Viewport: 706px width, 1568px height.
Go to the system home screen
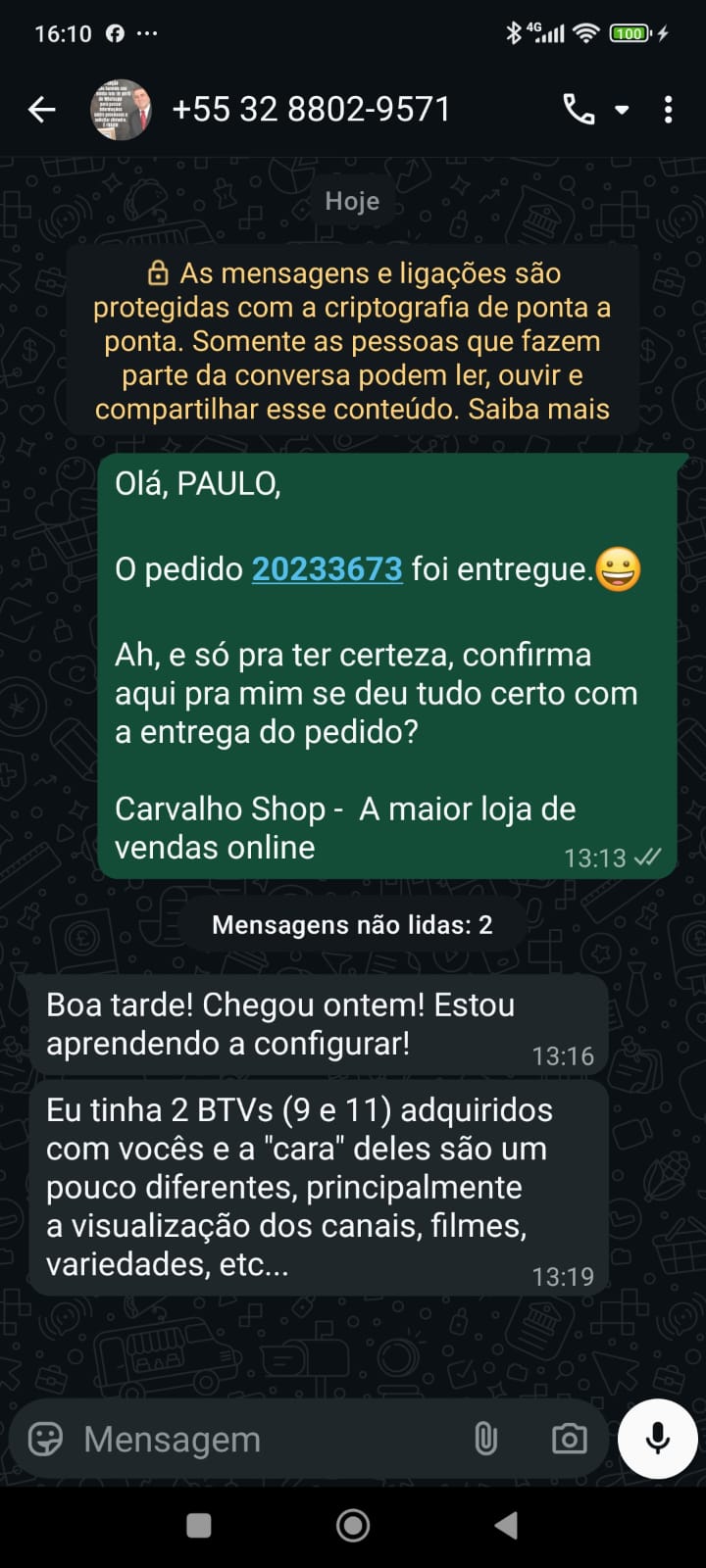pos(353,1525)
